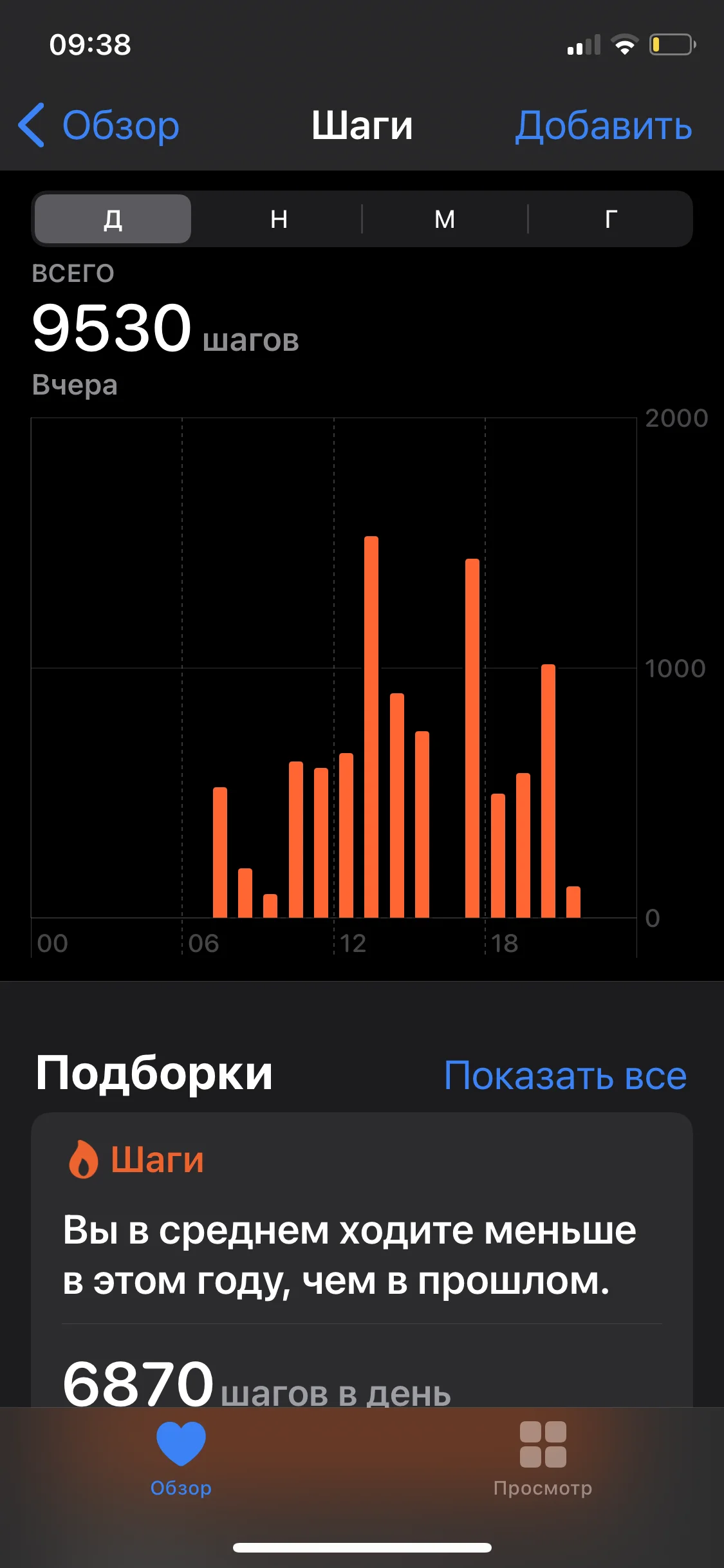
Task: Tap the Вчера label above the chart
Action: click(75, 384)
